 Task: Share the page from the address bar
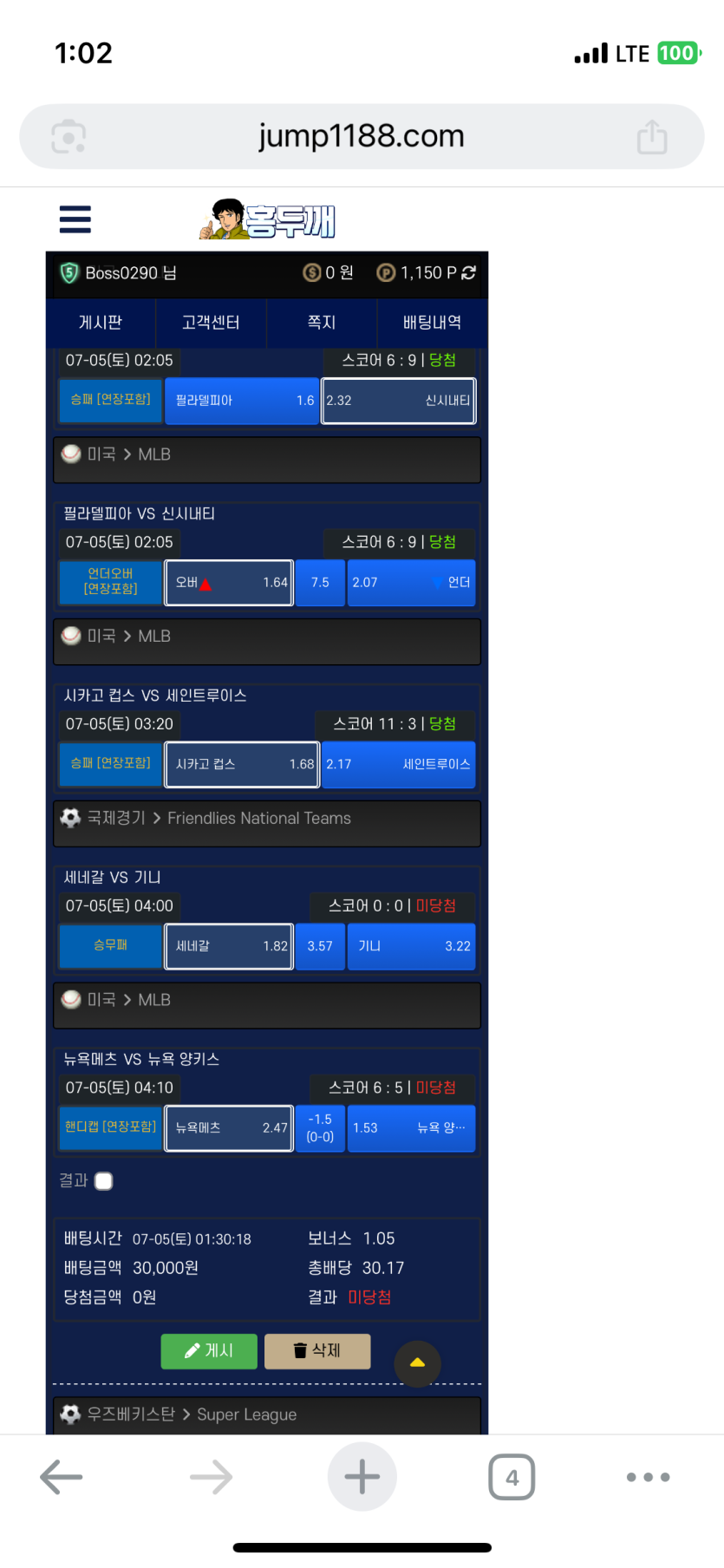pyautogui.click(x=652, y=137)
